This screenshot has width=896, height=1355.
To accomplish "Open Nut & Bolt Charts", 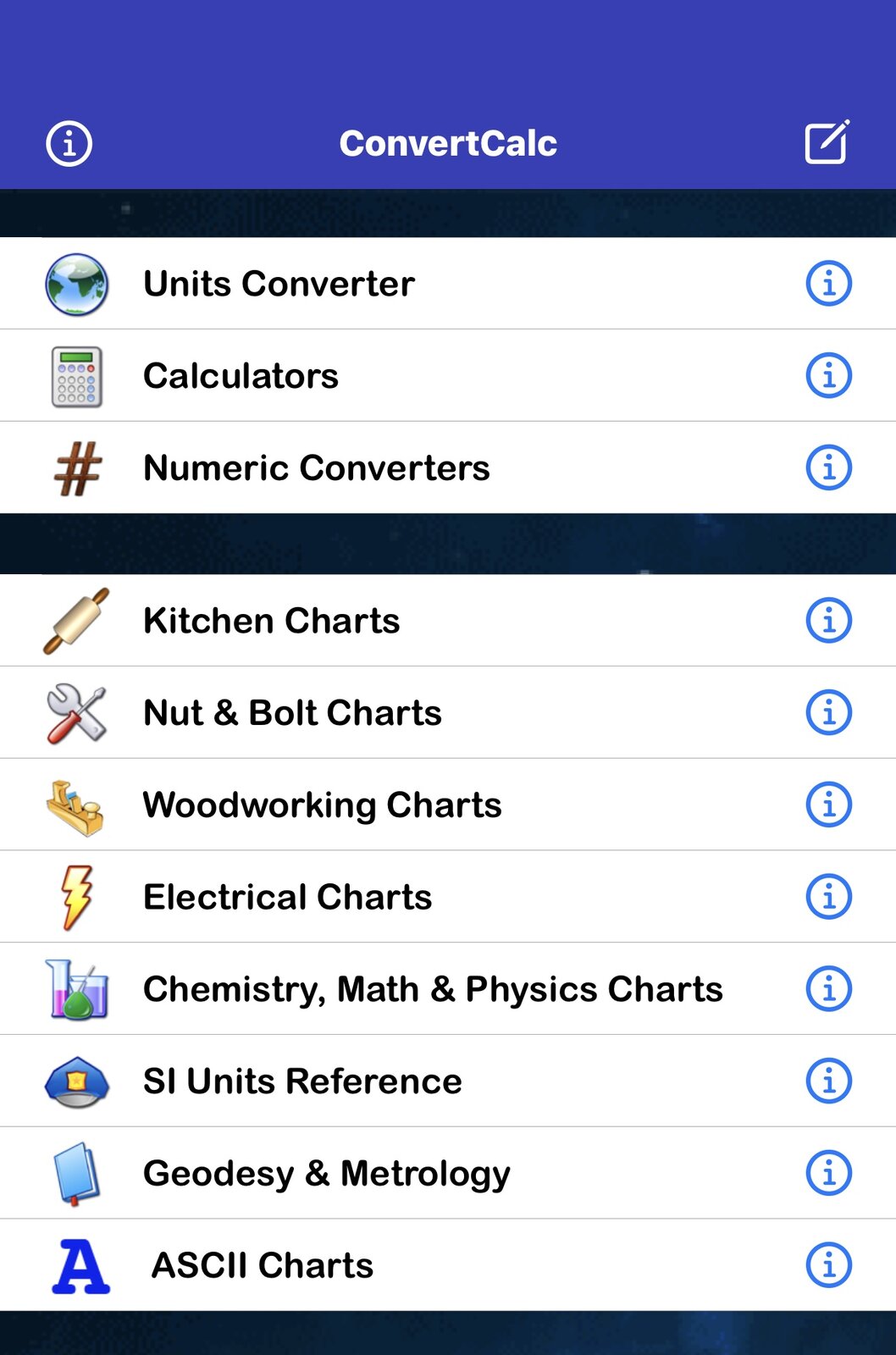I will [x=292, y=713].
